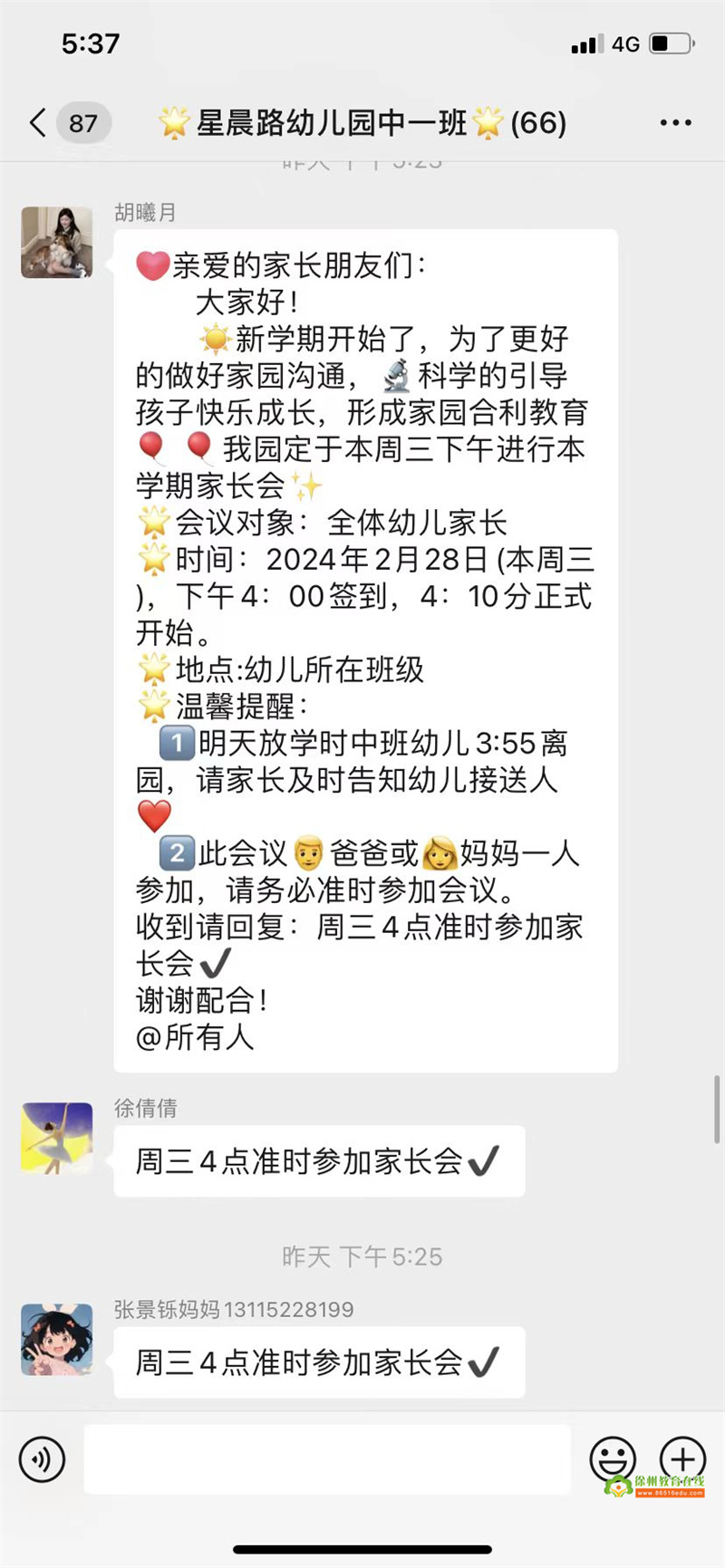
Task: Focus the message text field
Action: (x=326, y=1459)
